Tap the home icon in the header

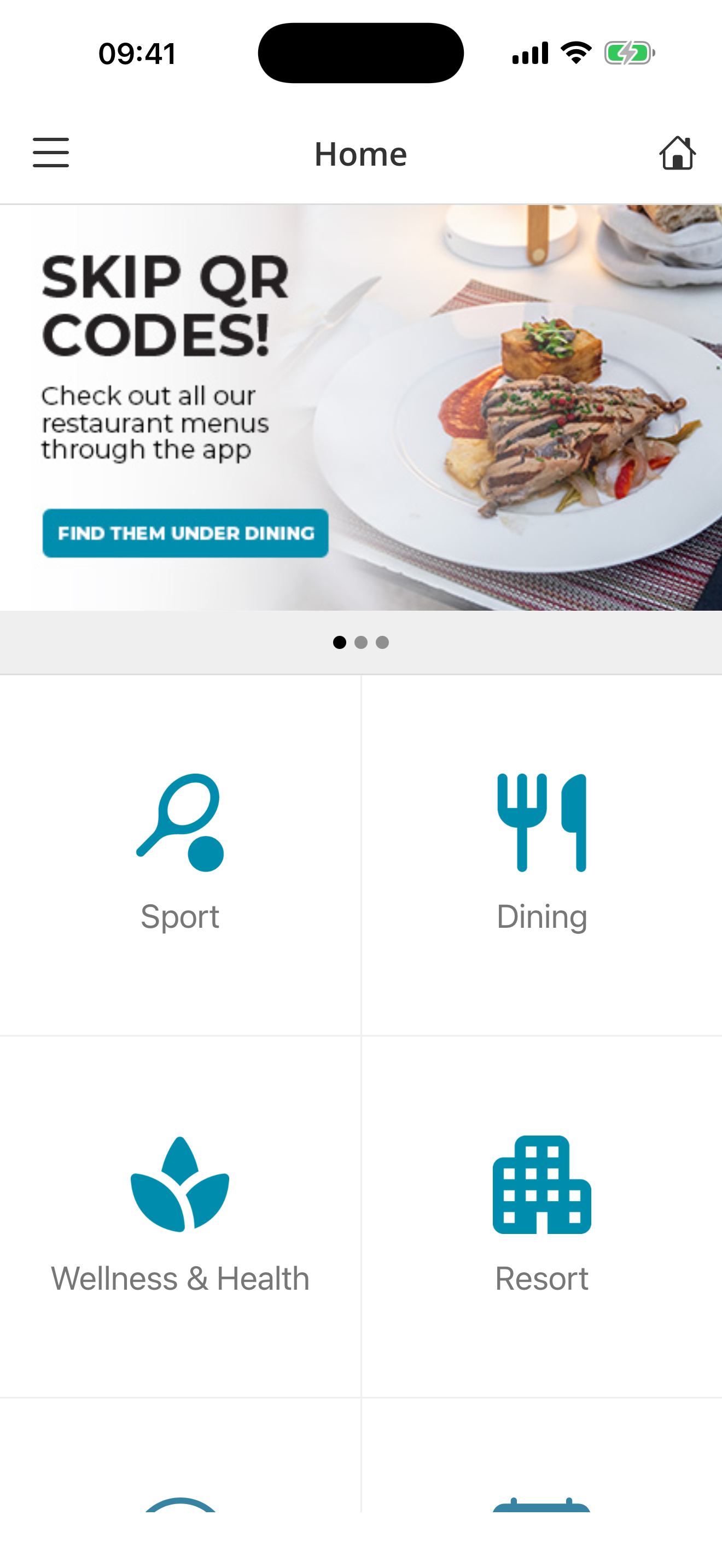pos(677,153)
